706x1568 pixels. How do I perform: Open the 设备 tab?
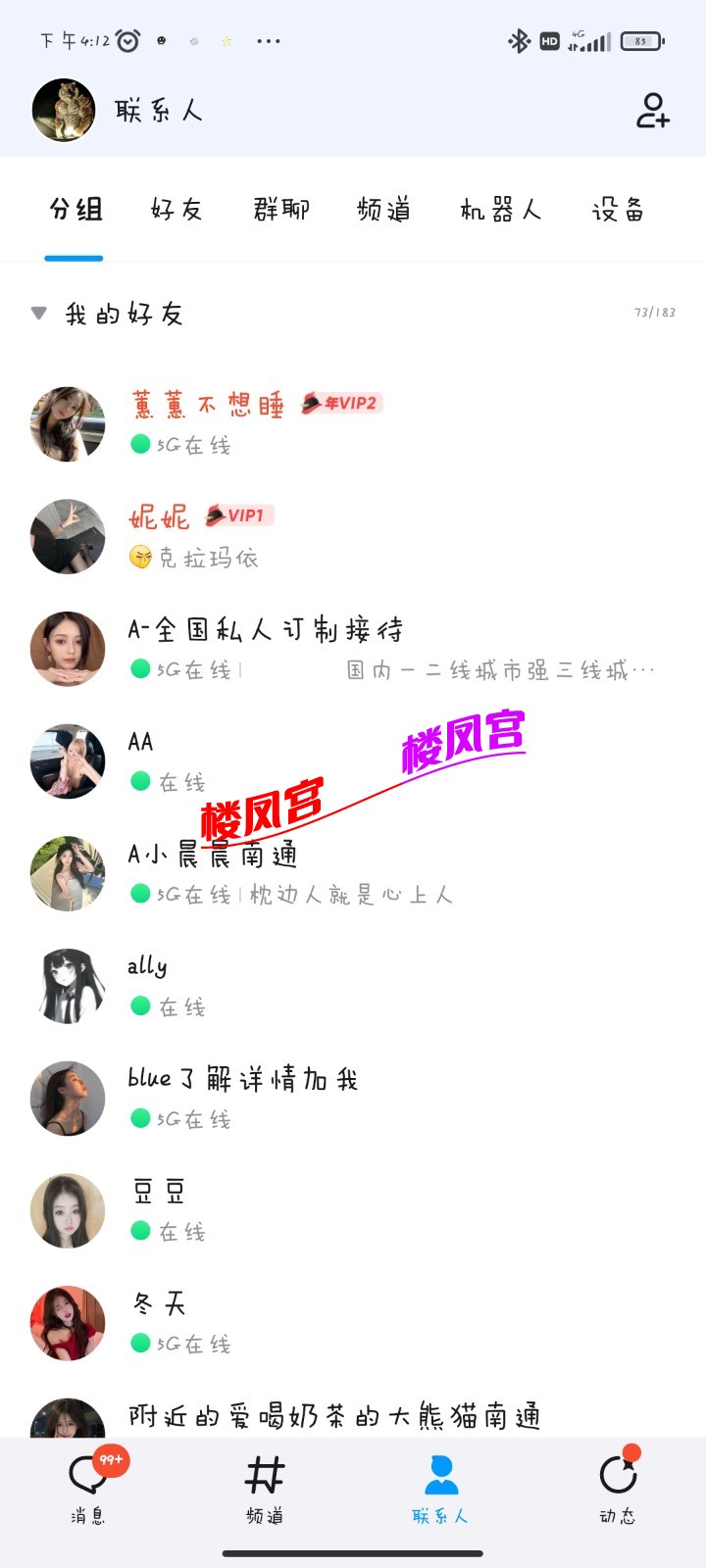pos(618,210)
